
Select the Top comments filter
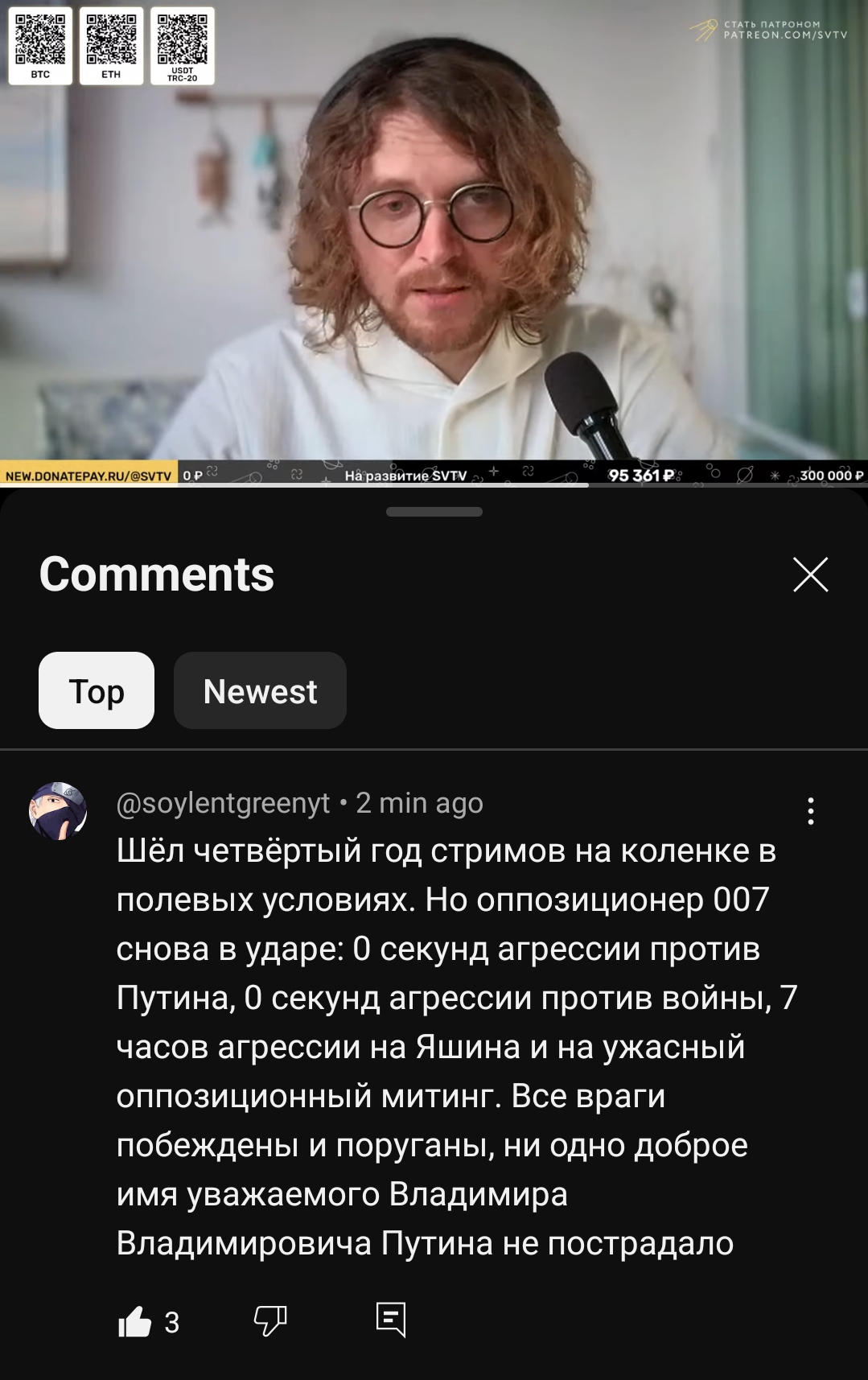pyautogui.click(x=97, y=691)
